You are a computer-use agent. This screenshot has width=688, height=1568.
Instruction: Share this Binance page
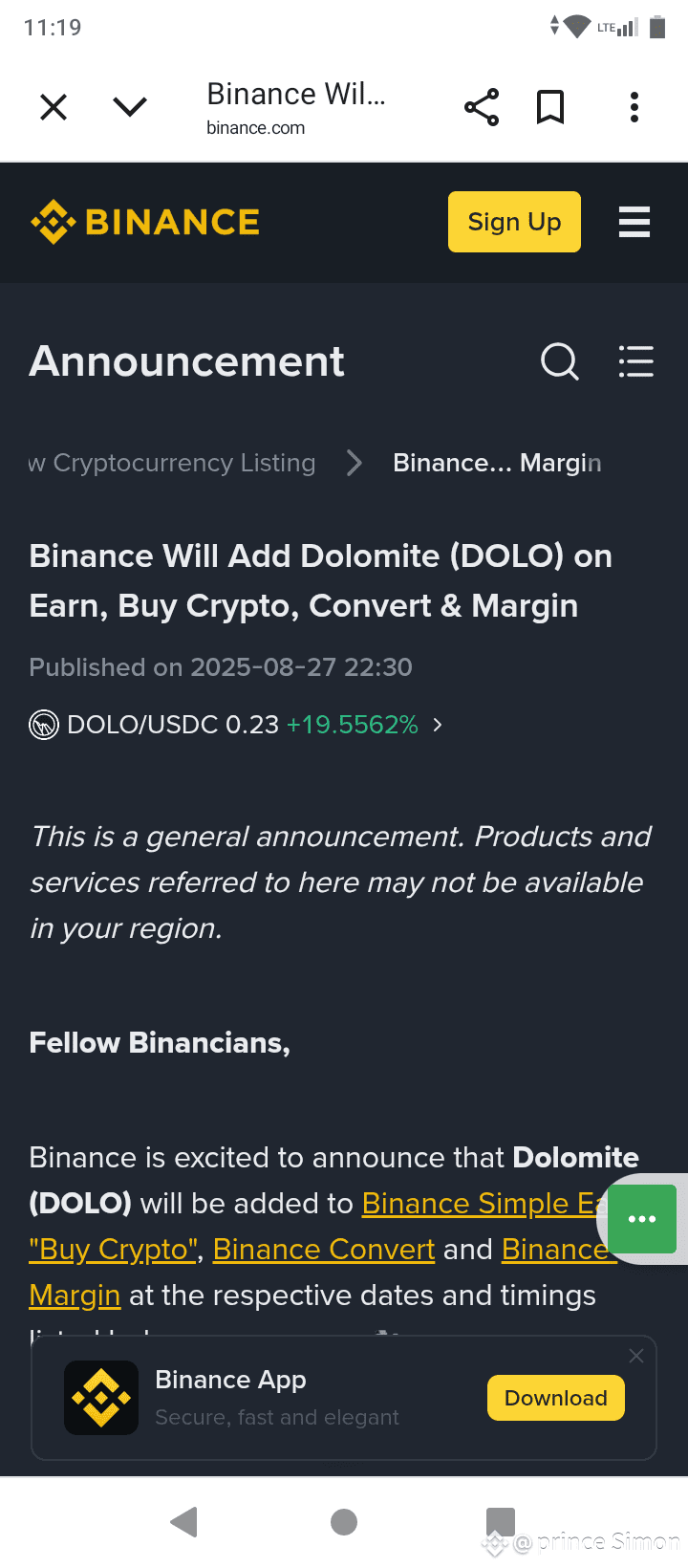tap(482, 107)
